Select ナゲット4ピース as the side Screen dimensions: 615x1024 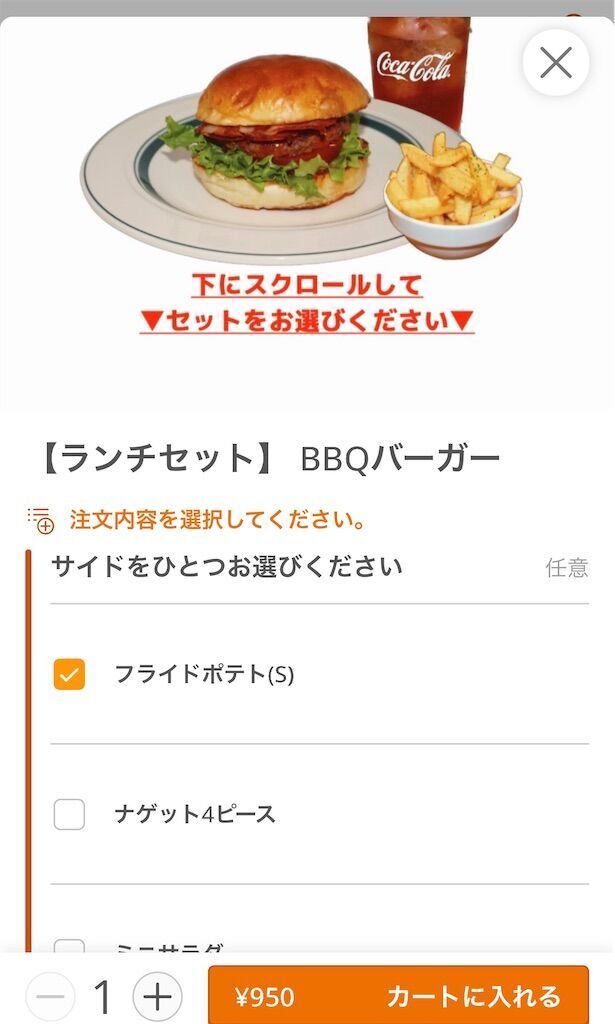click(x=69, y=815)
